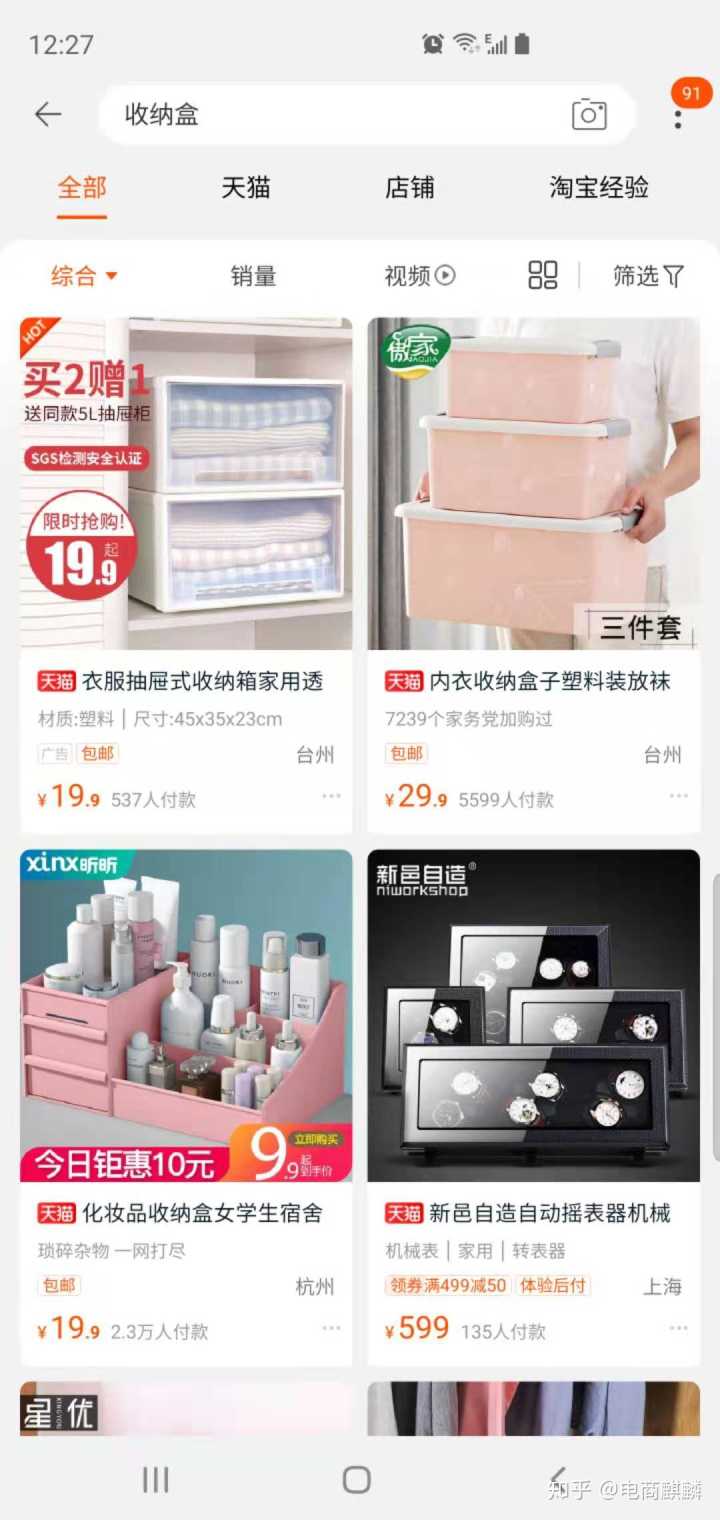This screenshot has height=1520, width=720.
Task: Switch to the 淘宝经验 tab
Action: point(599,188)
